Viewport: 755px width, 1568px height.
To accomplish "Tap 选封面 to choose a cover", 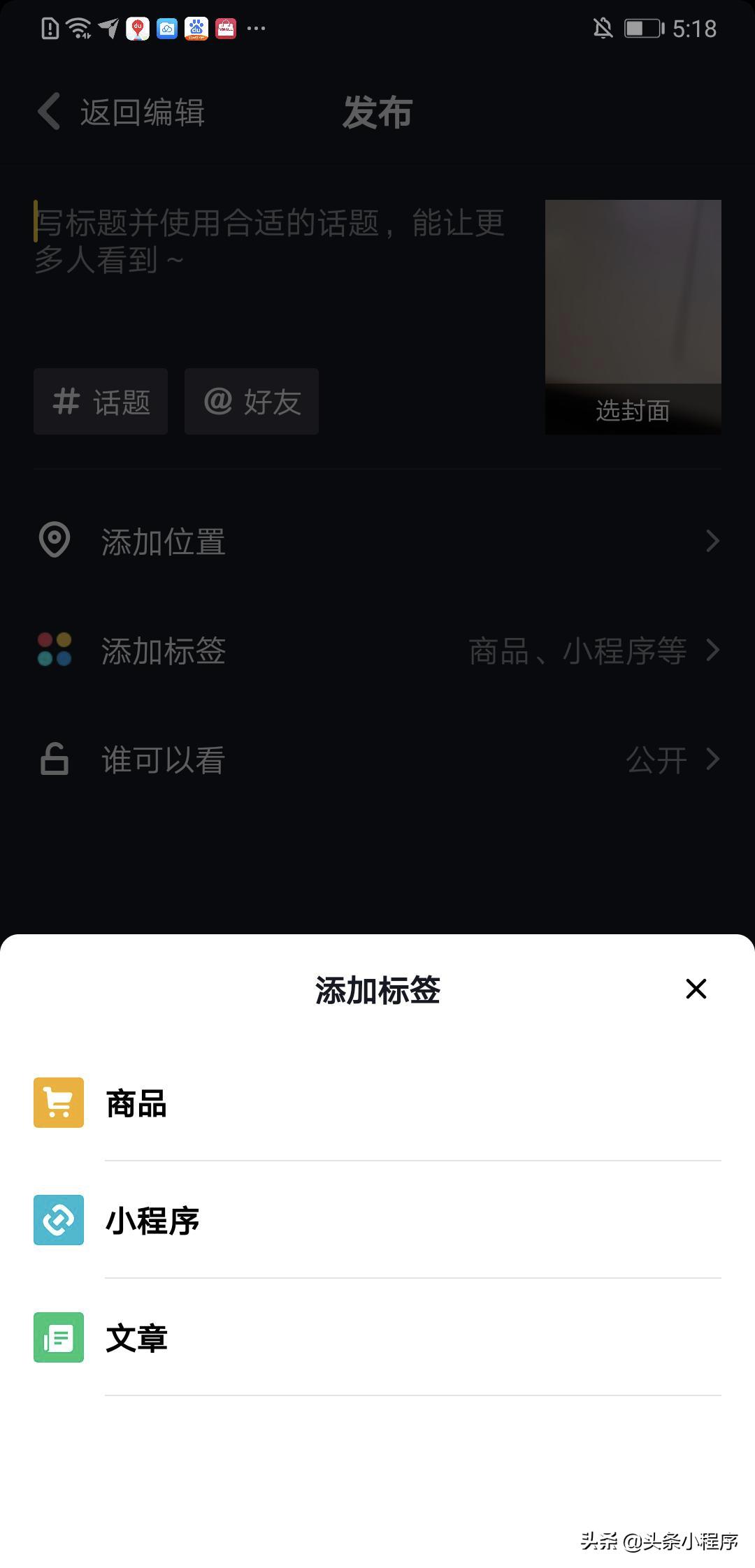I will pyautogui.click(x=633, y=412).
